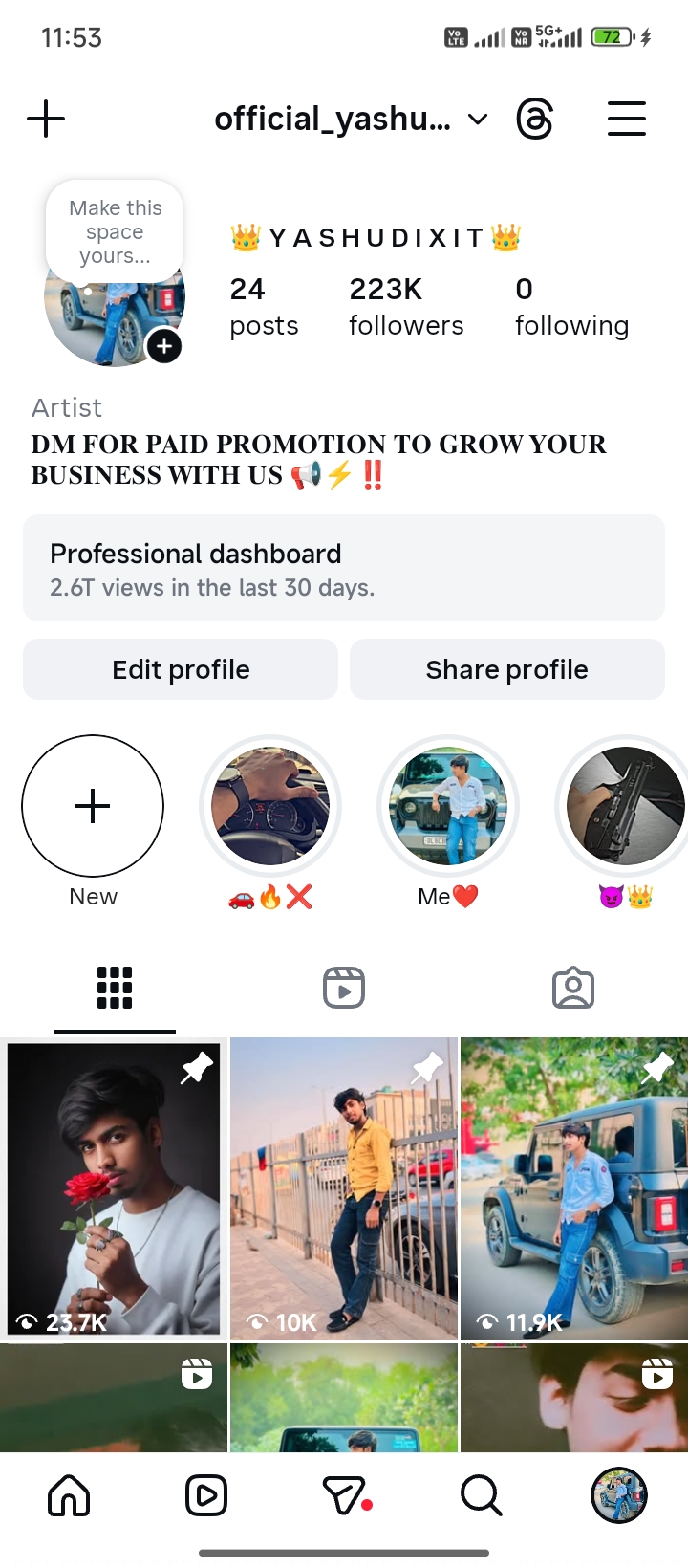
Task: Open Professional dashboard
Action: (x=344, y=568)
